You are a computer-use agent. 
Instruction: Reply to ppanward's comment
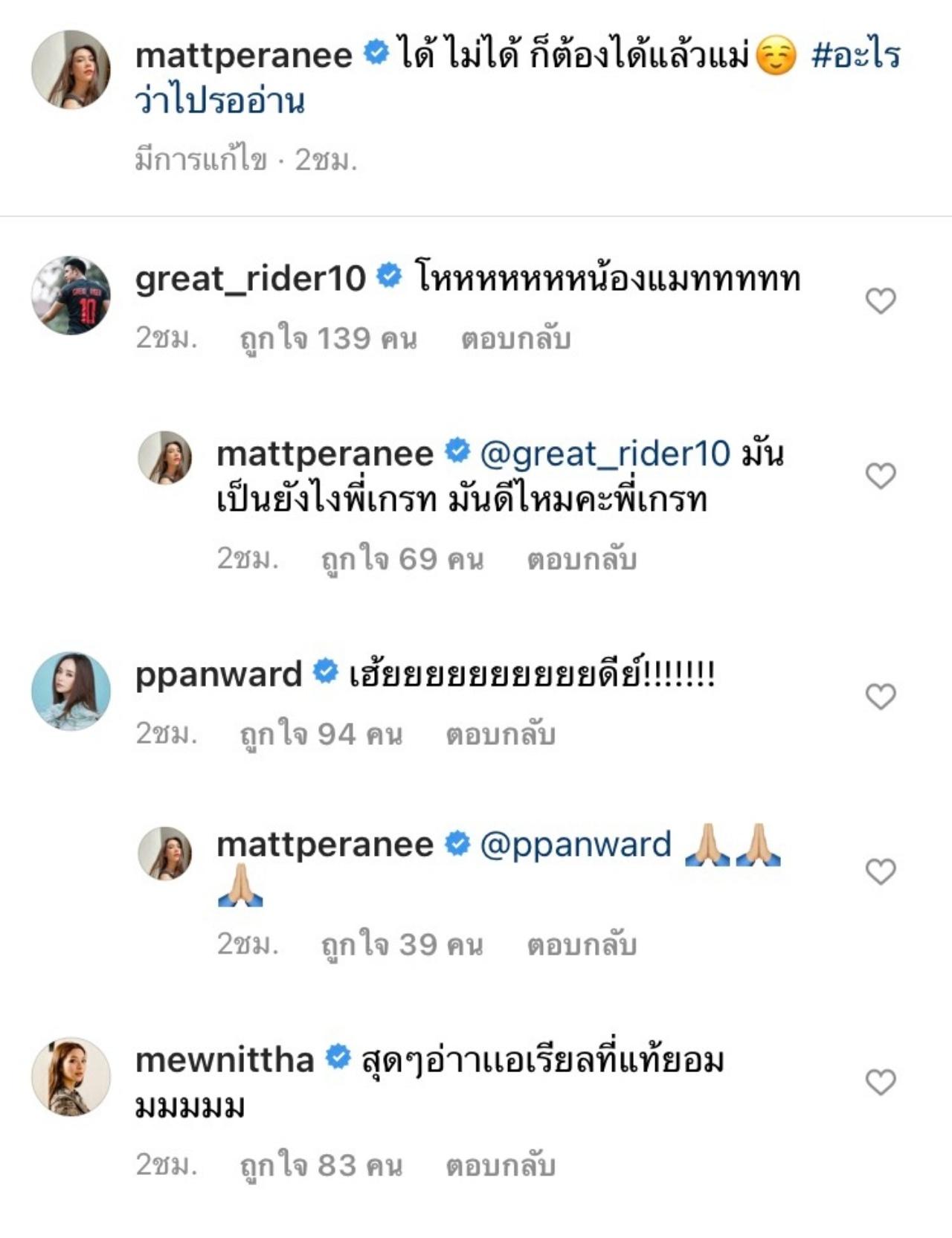pyautogui.click(x=501, y=735)
